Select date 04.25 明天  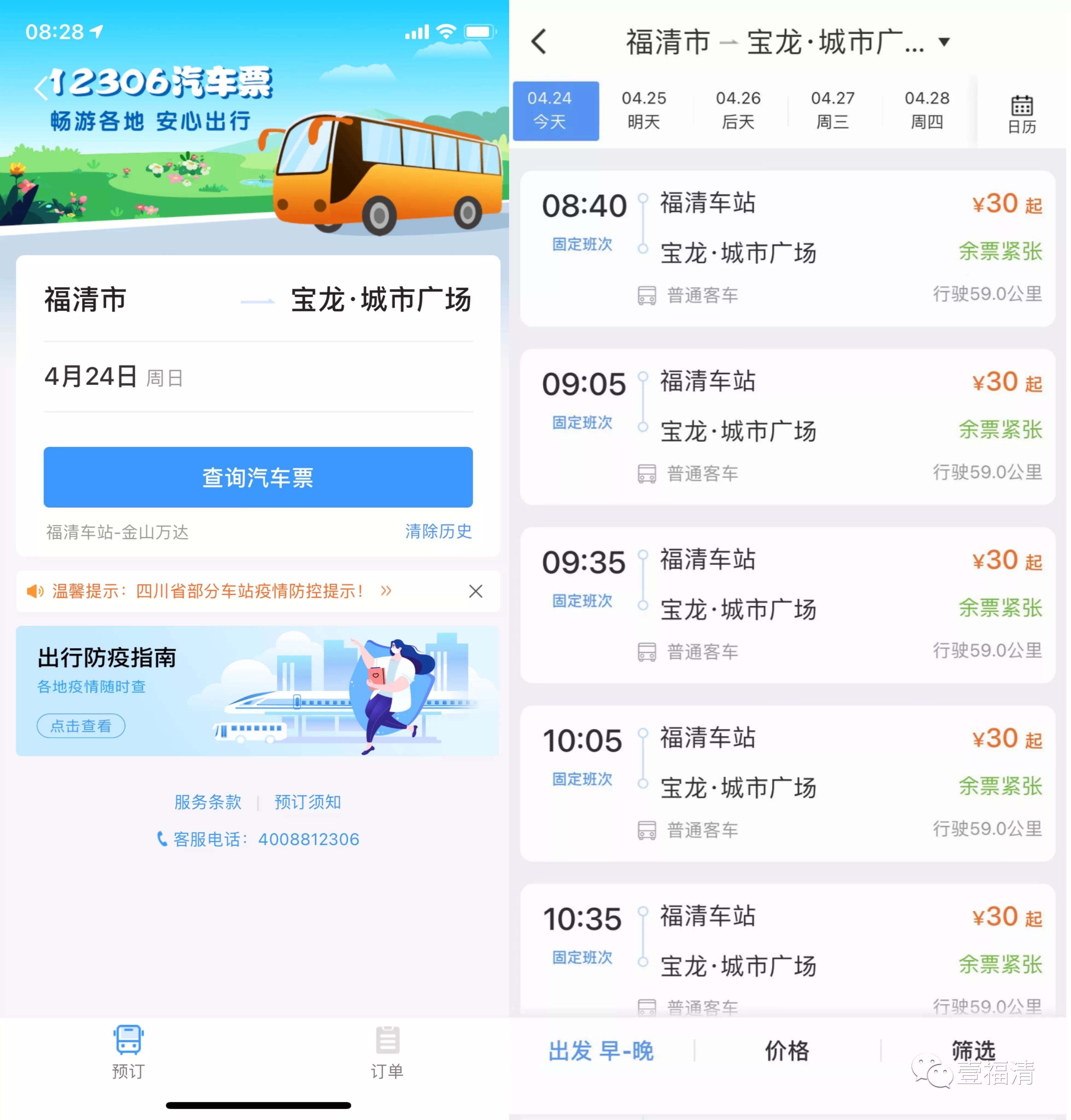click(x=644, y=110)
